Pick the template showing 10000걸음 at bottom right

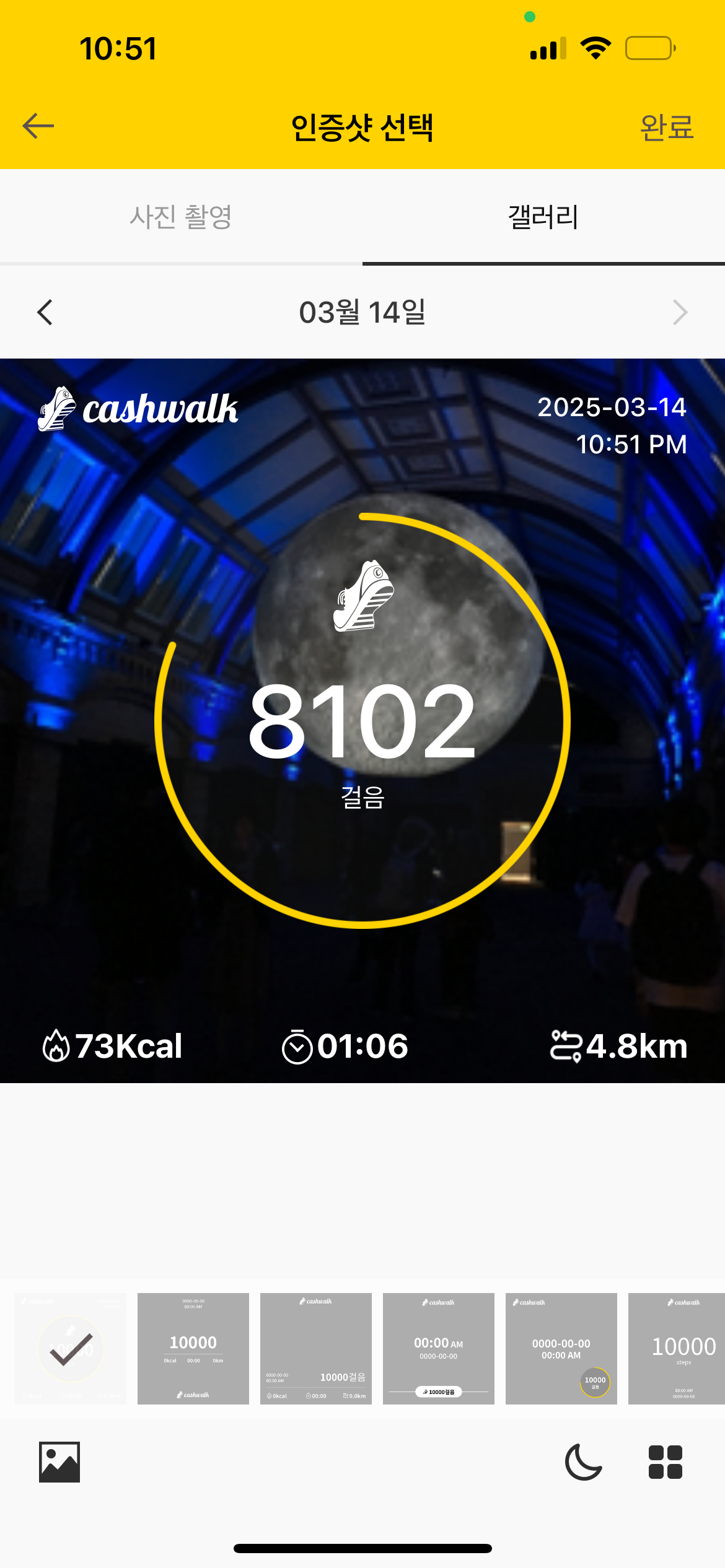pyautogui.click(x=316, y=1349)
